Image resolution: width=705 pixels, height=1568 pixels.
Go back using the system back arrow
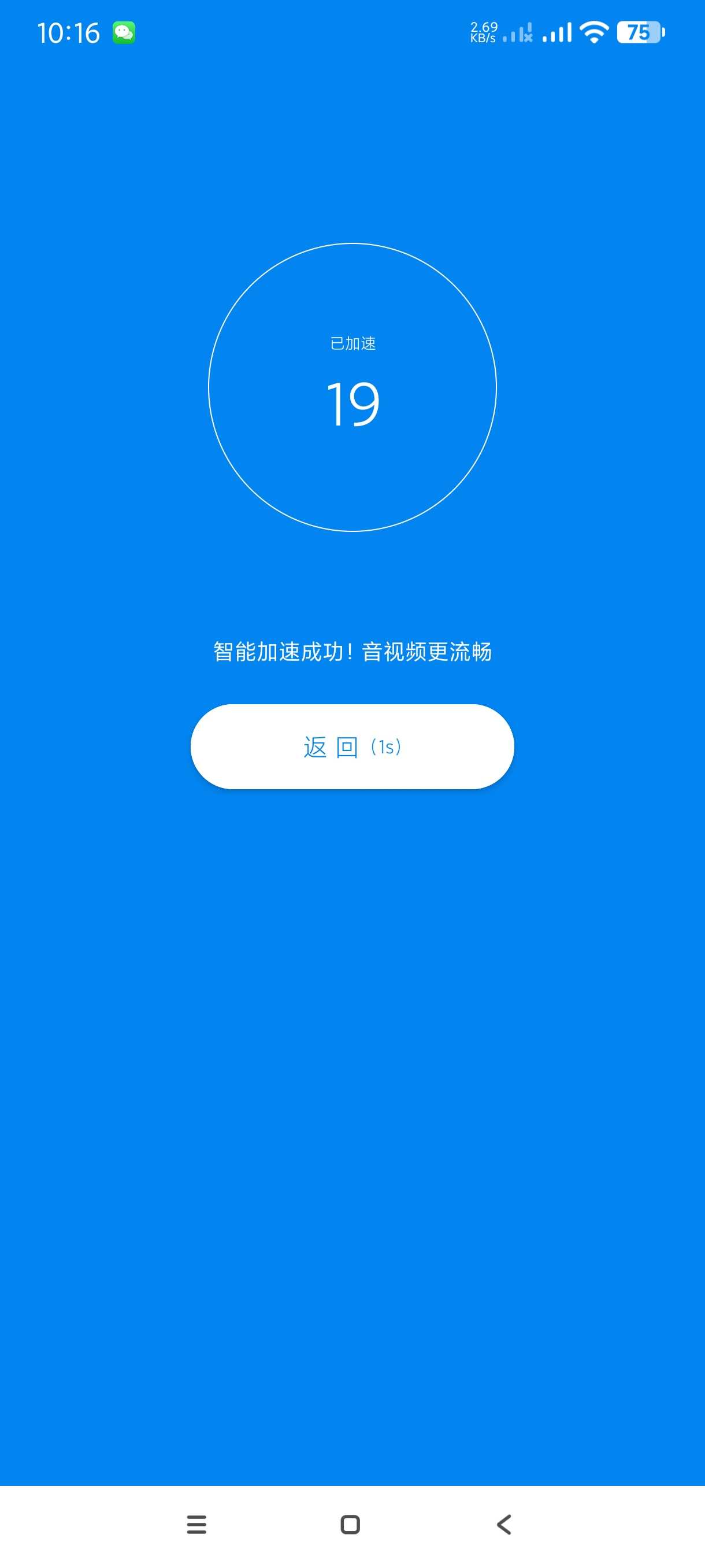(x=504, y=1524)
